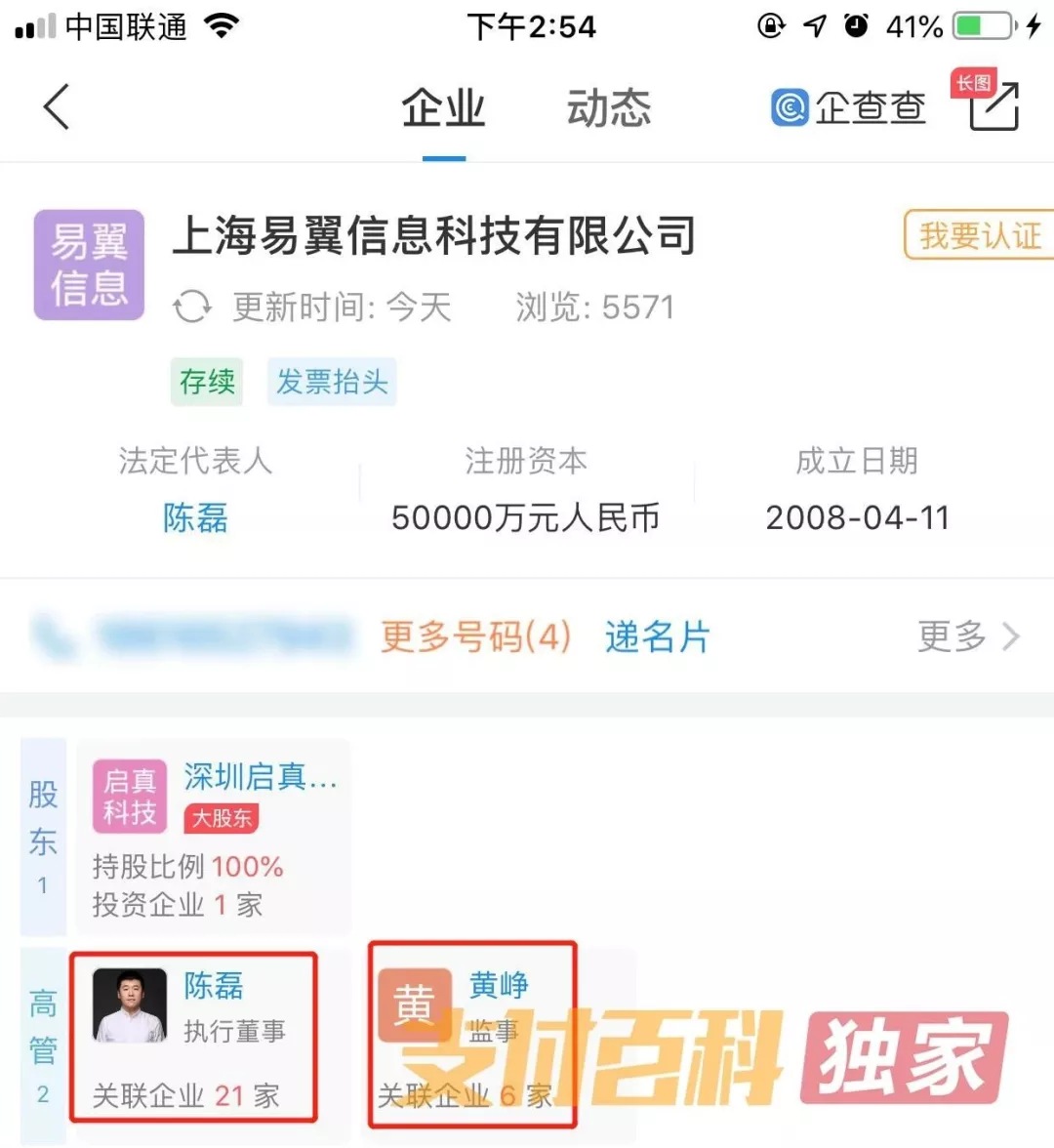The width and height of the screenshot is (1054, 1148).
Task: Refresh the company update time
Action: pos(192,307)
